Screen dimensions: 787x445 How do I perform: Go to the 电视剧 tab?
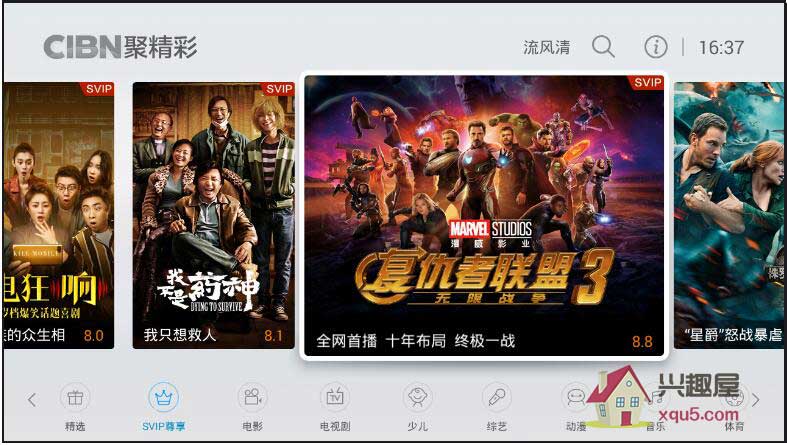pos(334,406)
